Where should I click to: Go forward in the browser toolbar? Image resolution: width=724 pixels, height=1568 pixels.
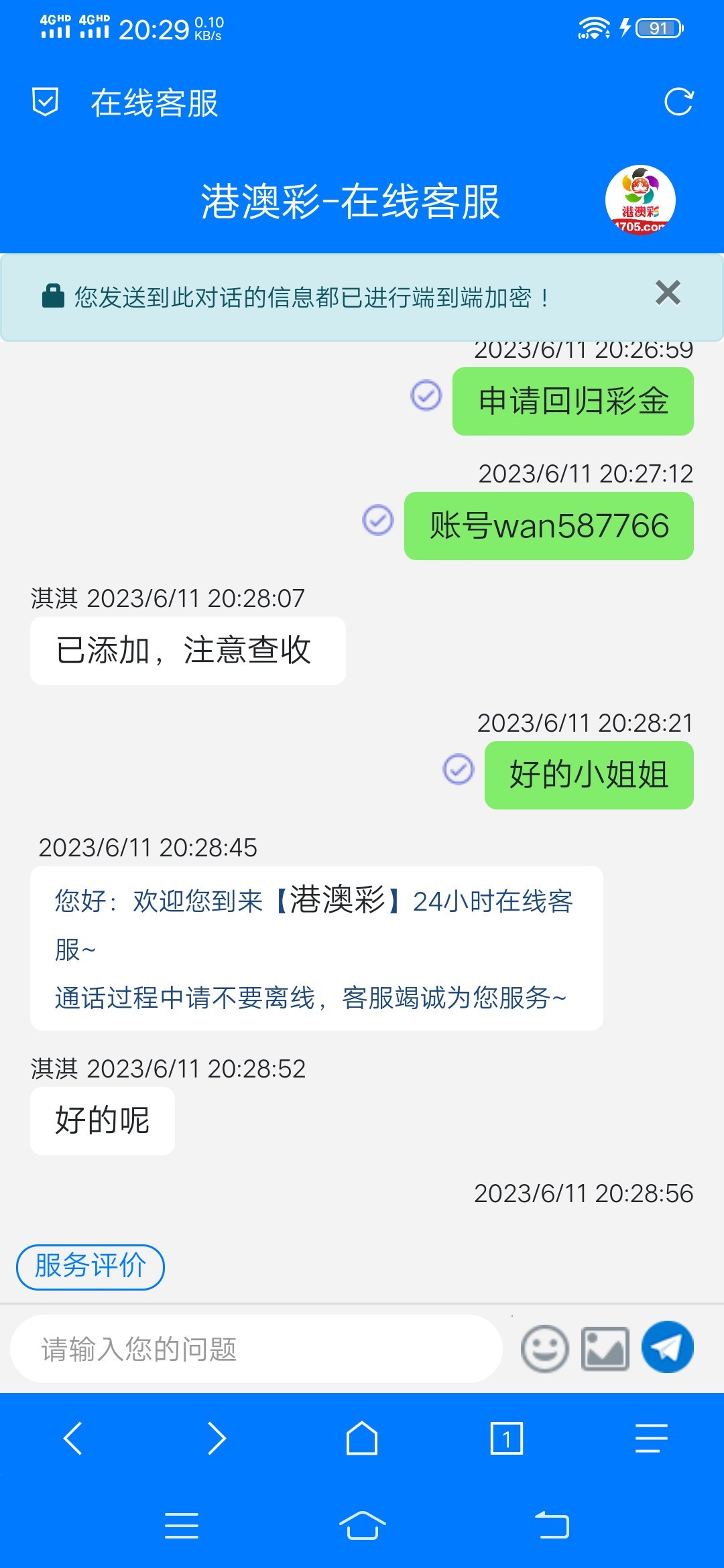pyautogui.click(x=217, y=1438)
